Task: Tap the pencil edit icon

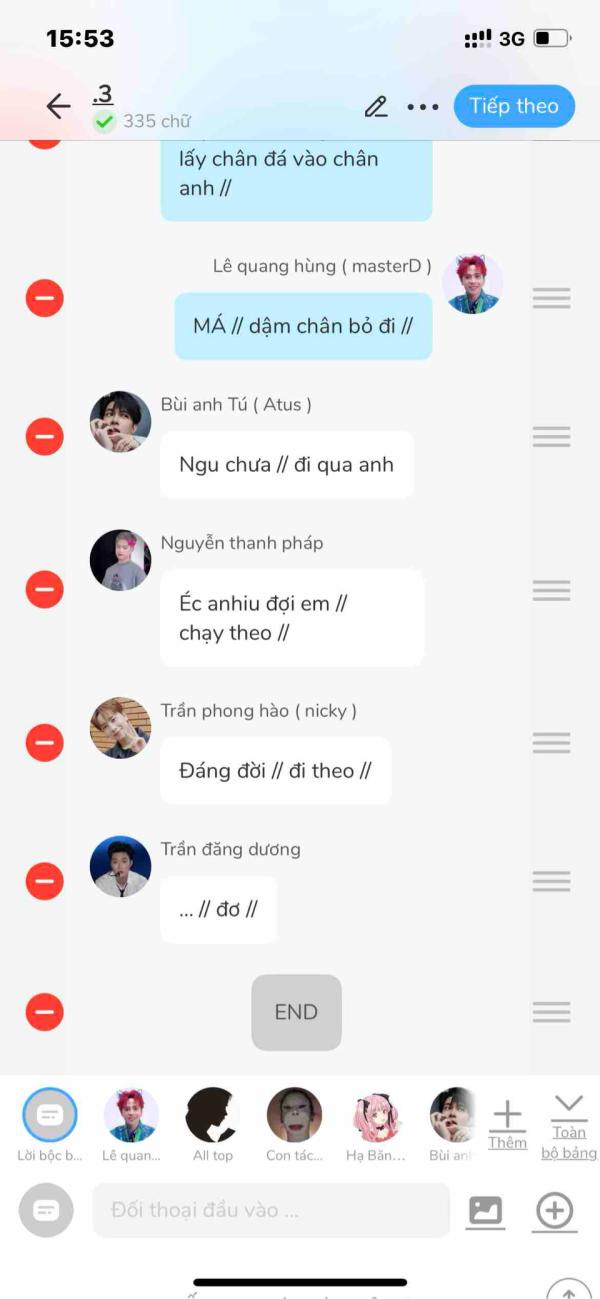Action: click(376, 106)
